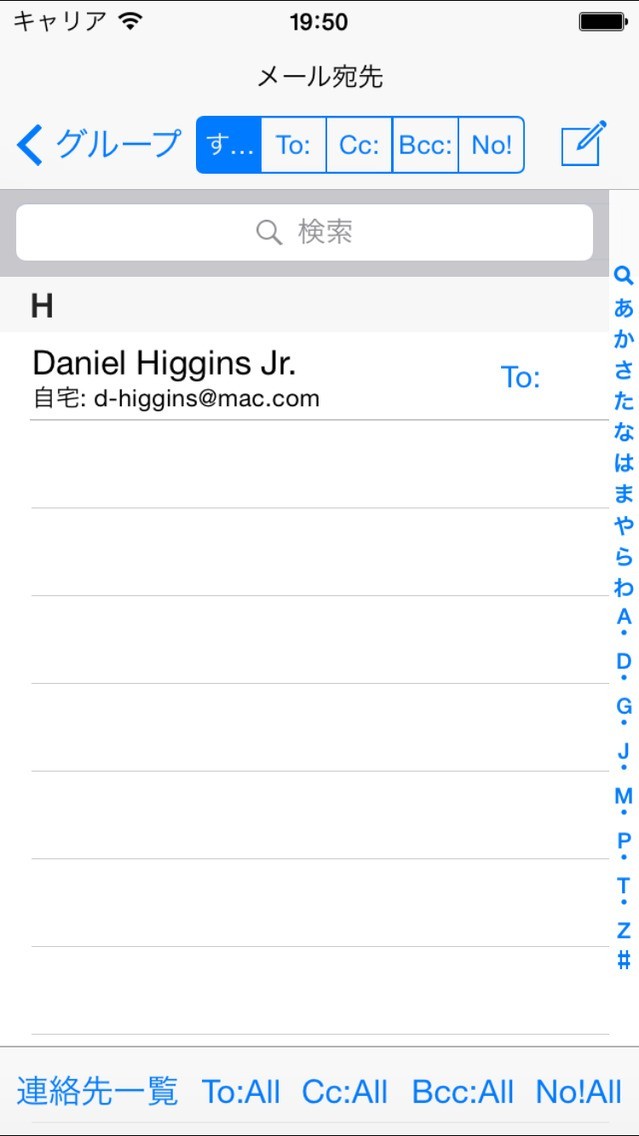
Task: Select the Daniel Higgins Jr. contact row
Action: click(250, 377)
